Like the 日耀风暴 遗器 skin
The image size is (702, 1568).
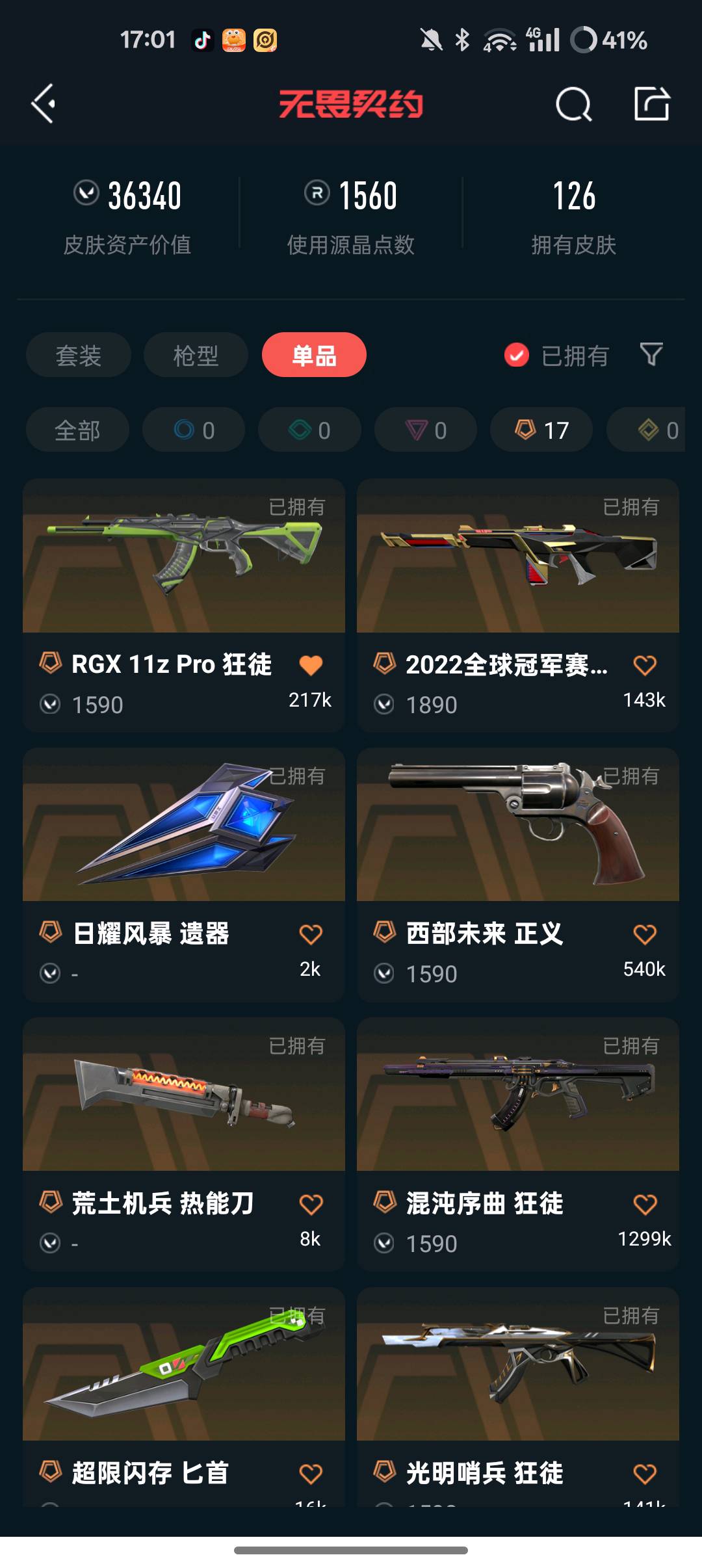tap(311, 934)
